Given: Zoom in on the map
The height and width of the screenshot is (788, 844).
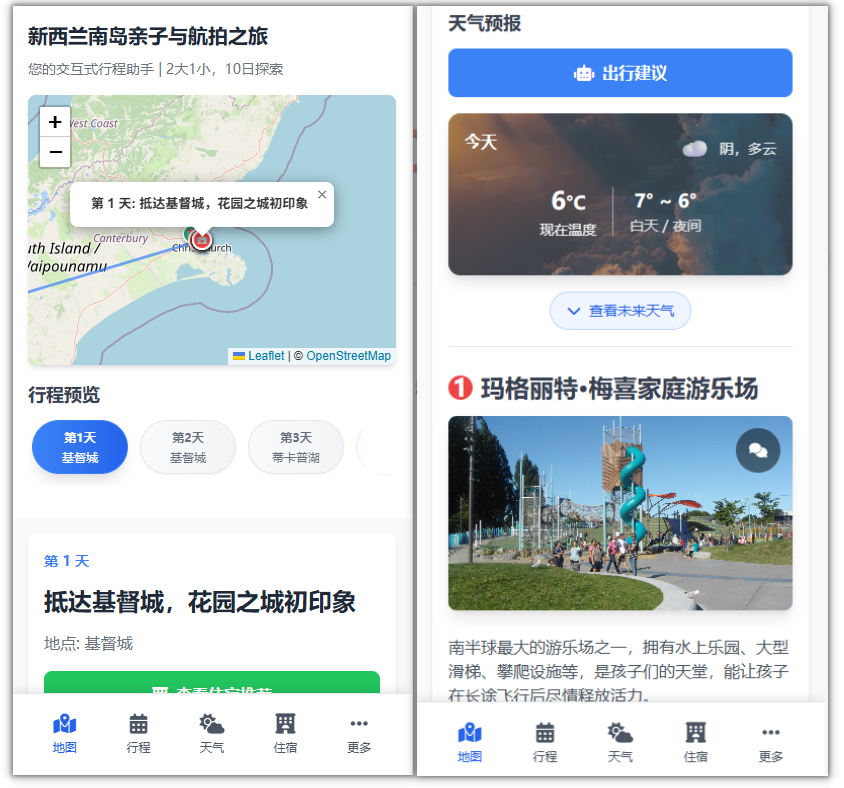Looking at the screenshot, I should point(55,122).
